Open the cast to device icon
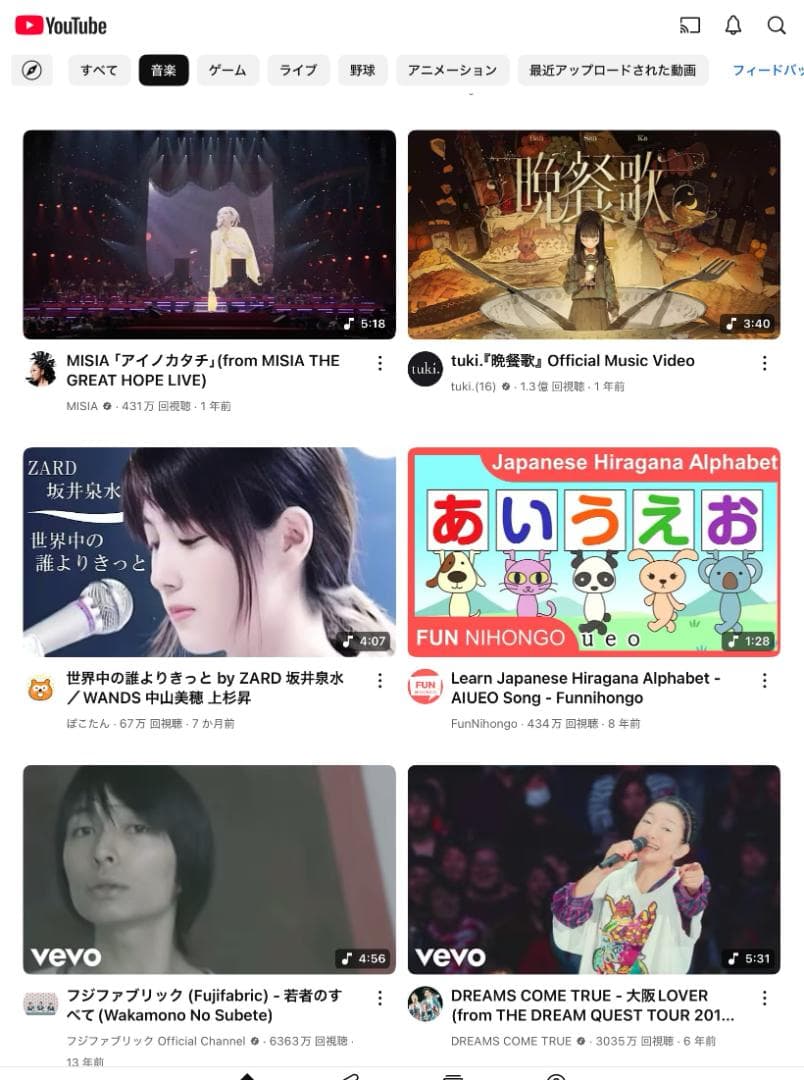The width and height of the screenshot is (804, 1080). pyautogui.click(x=689, y=25)
